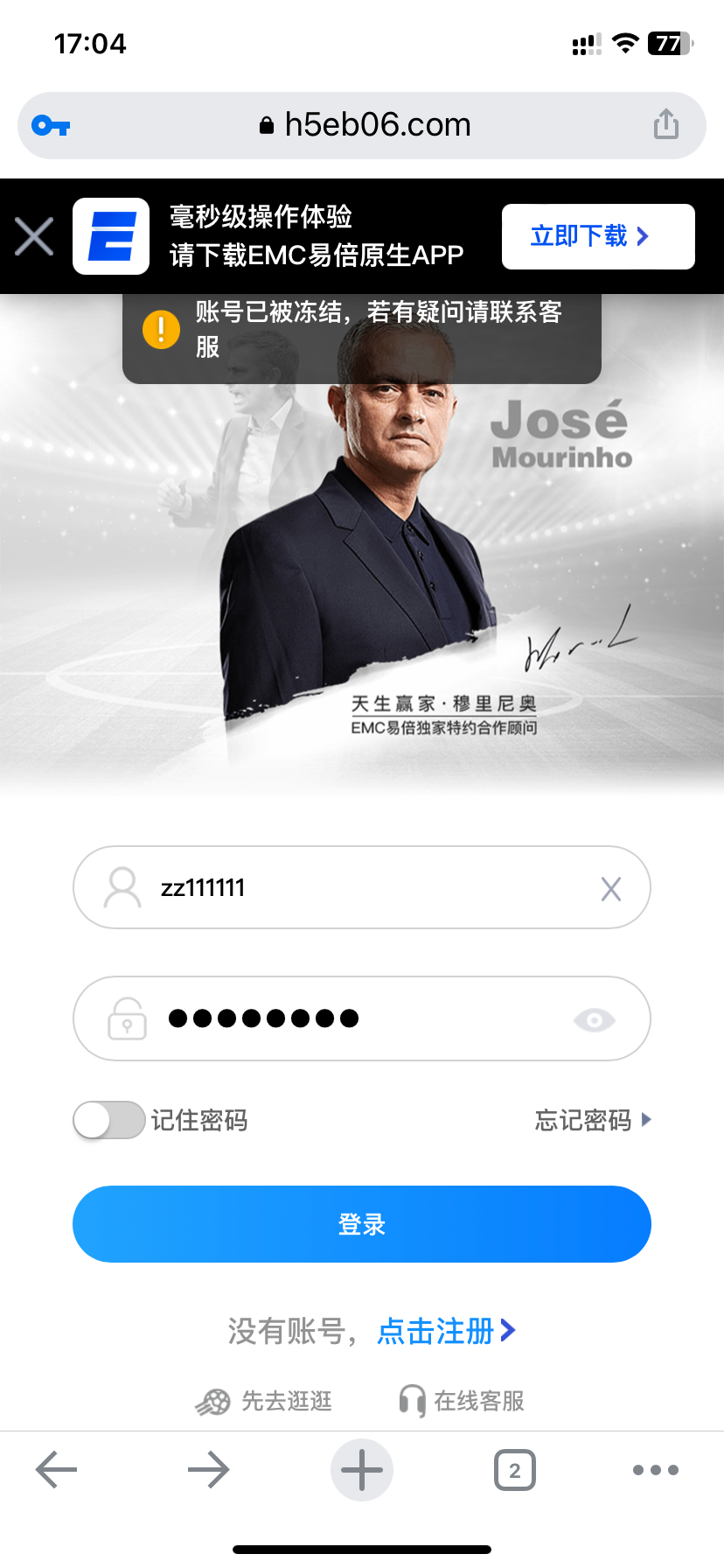
Task: Clear the username with the X icon
Action: pos(611,889)
